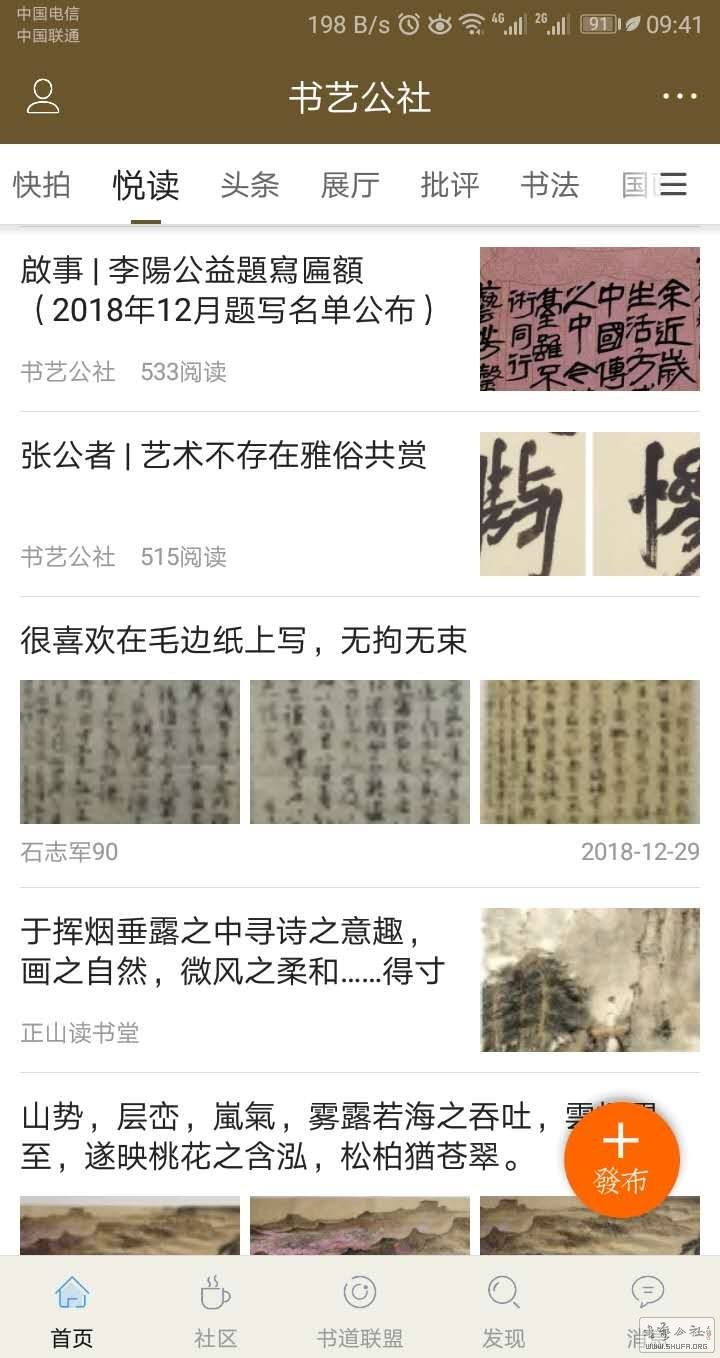Open the 书道联盟 tab

[x=359, y=1310]
